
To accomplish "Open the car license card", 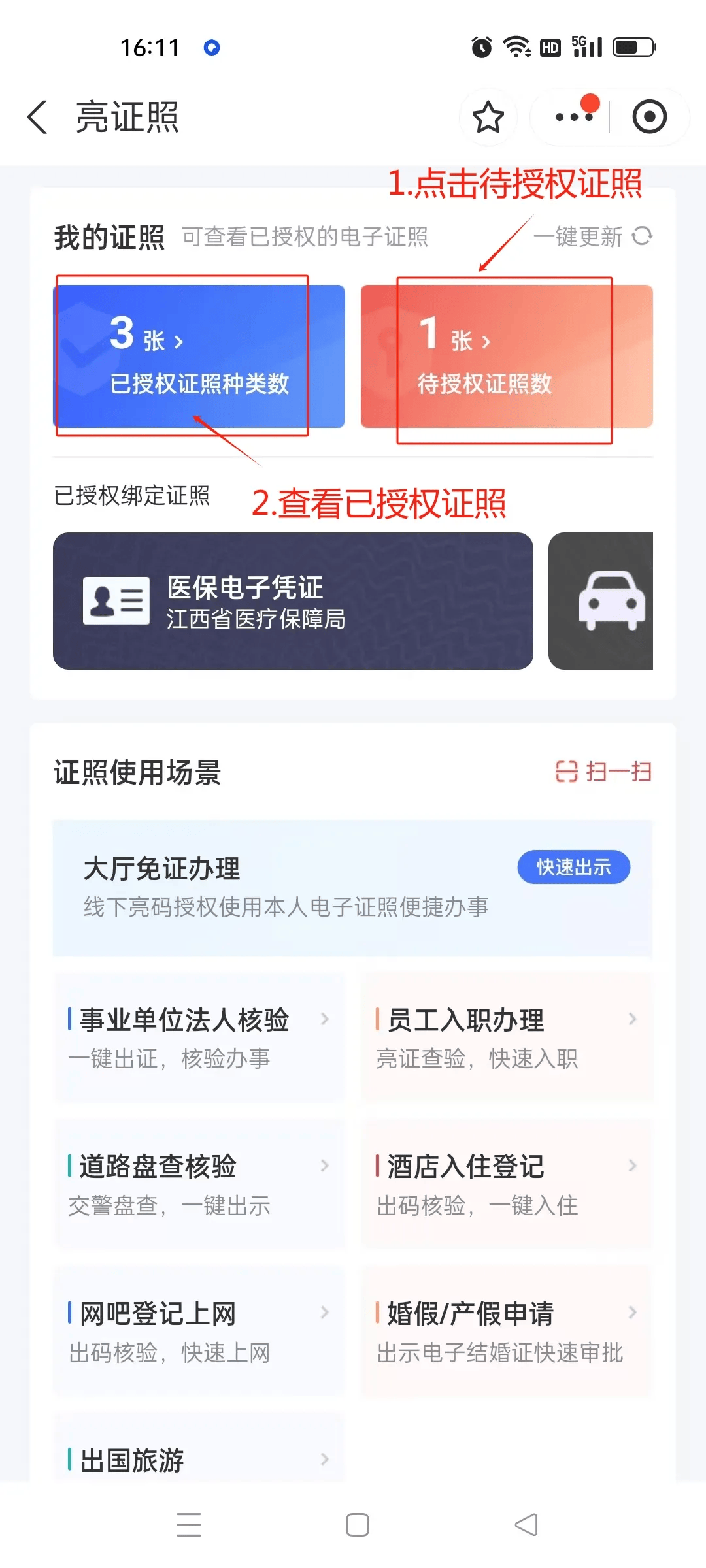I will click(601, 601).
